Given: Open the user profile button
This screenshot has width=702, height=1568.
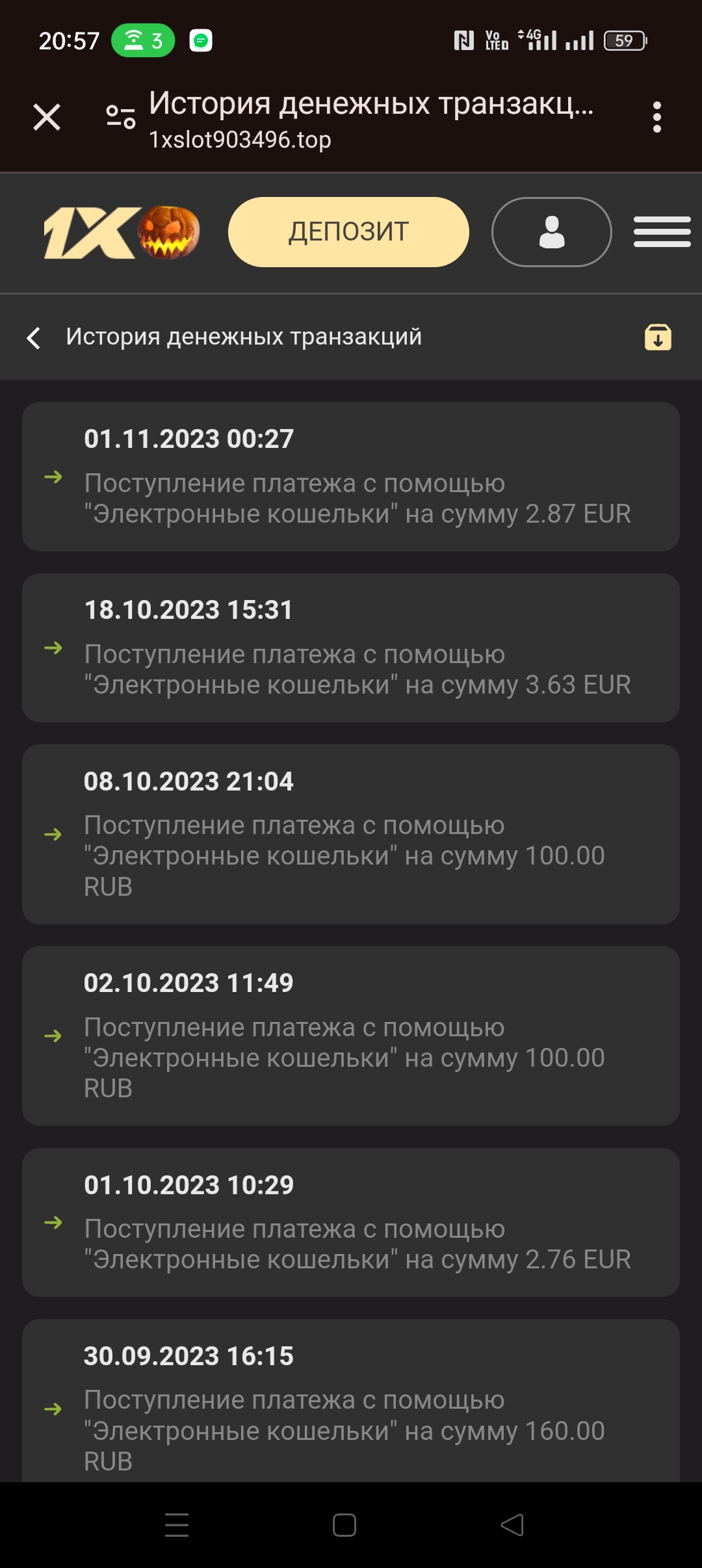Looking at the screenshot, I should [551, 232].
